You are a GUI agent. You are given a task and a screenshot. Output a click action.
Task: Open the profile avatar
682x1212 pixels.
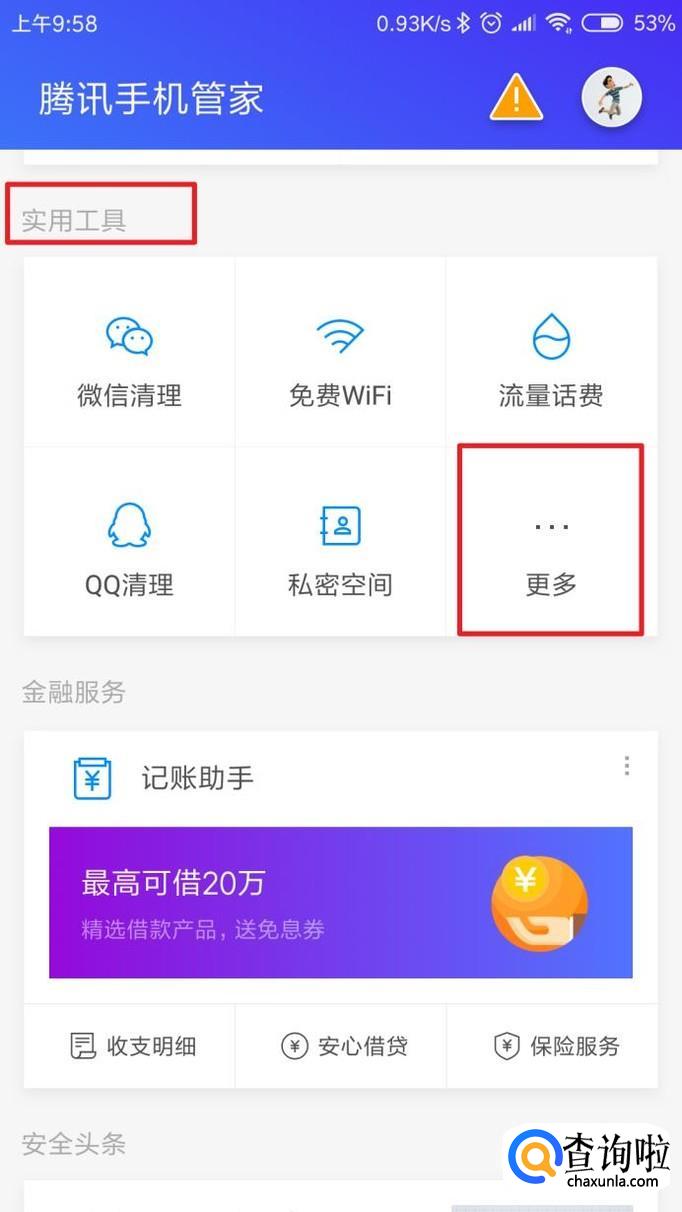pos(611,98)
